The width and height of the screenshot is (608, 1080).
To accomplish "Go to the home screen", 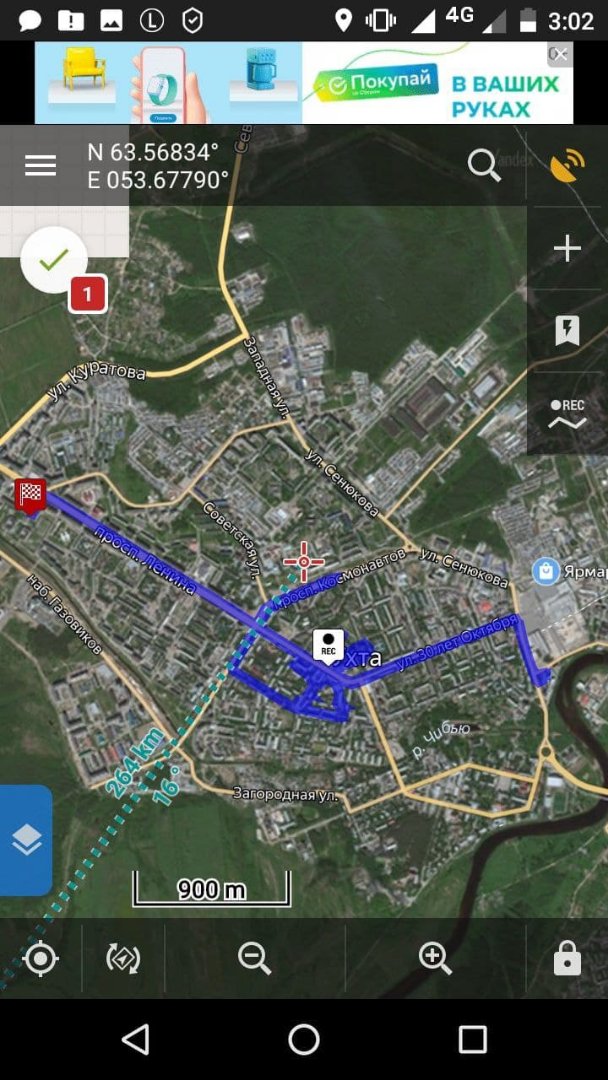I will [x=304, y=1039].
